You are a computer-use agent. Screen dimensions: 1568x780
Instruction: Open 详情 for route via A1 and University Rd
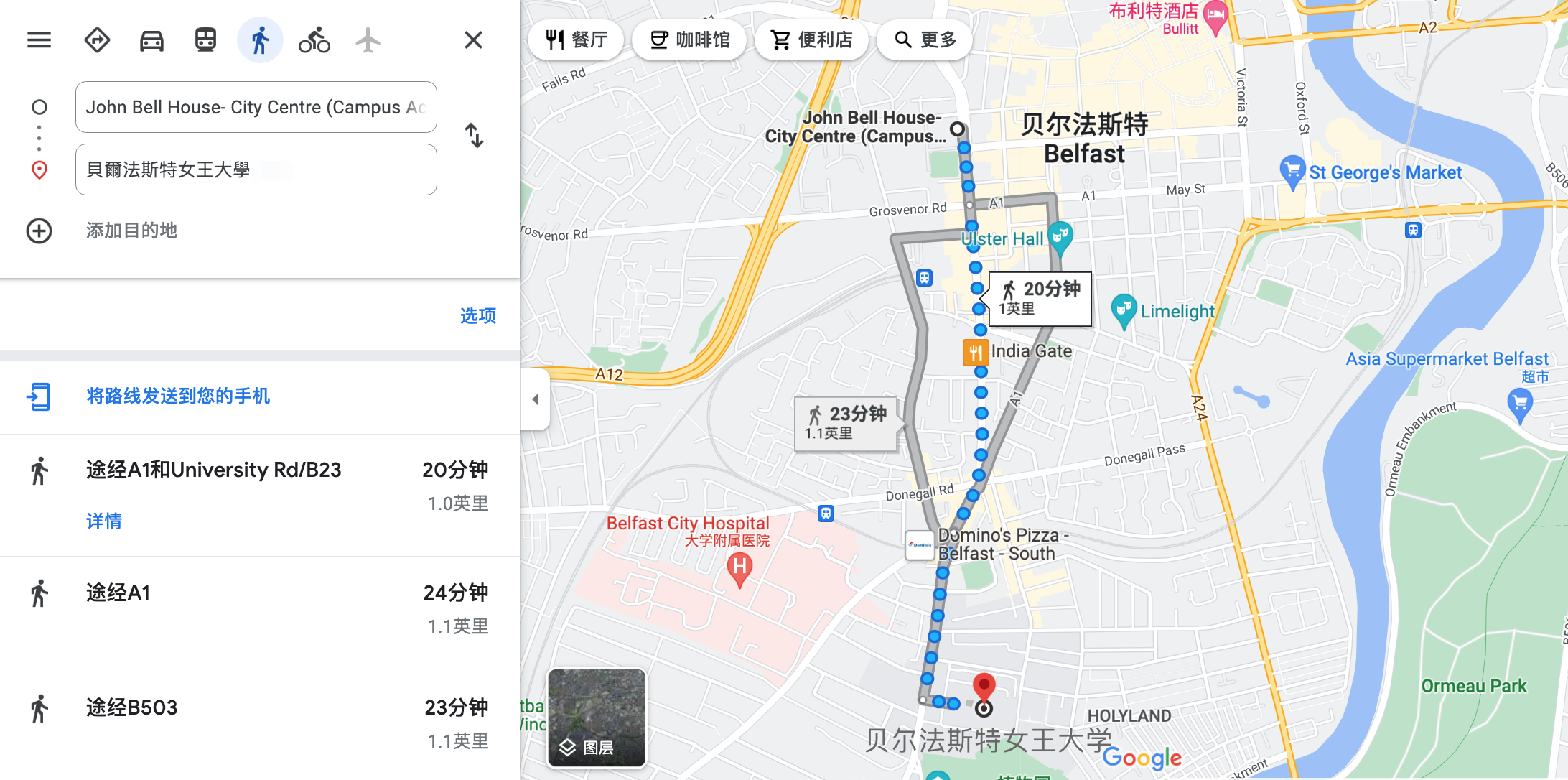coord(104,521)
